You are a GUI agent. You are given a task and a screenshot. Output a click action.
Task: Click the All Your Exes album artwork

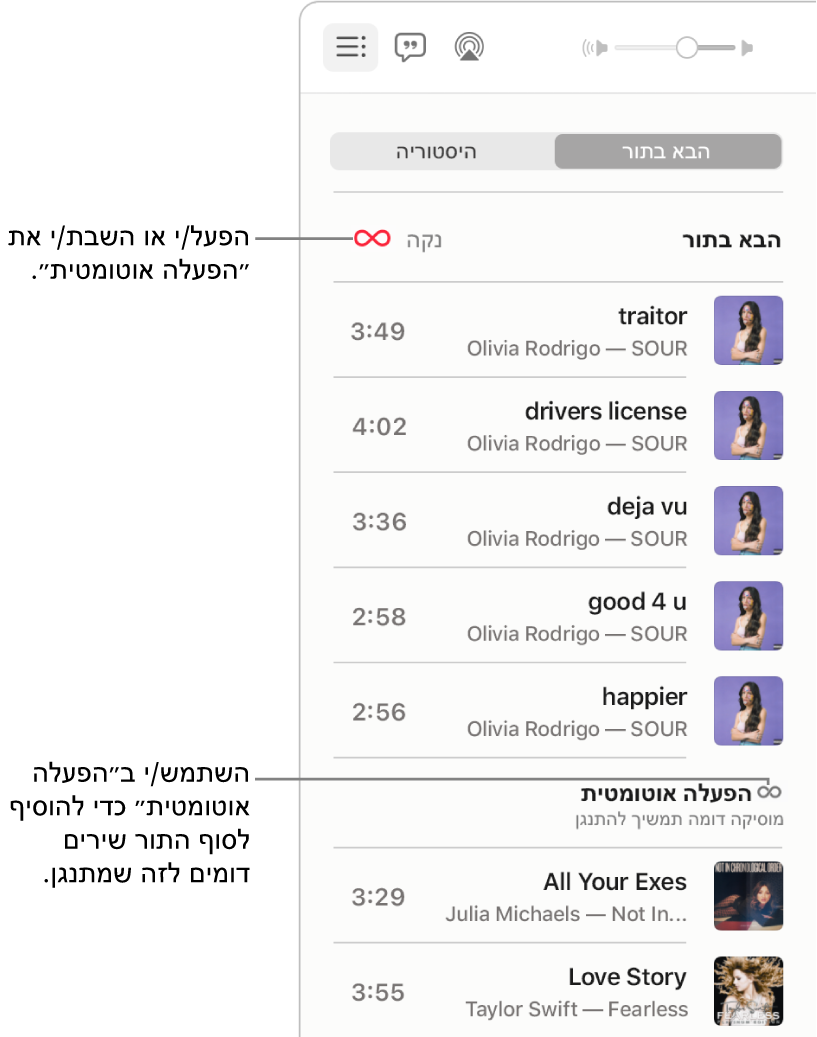click(748, 897)
